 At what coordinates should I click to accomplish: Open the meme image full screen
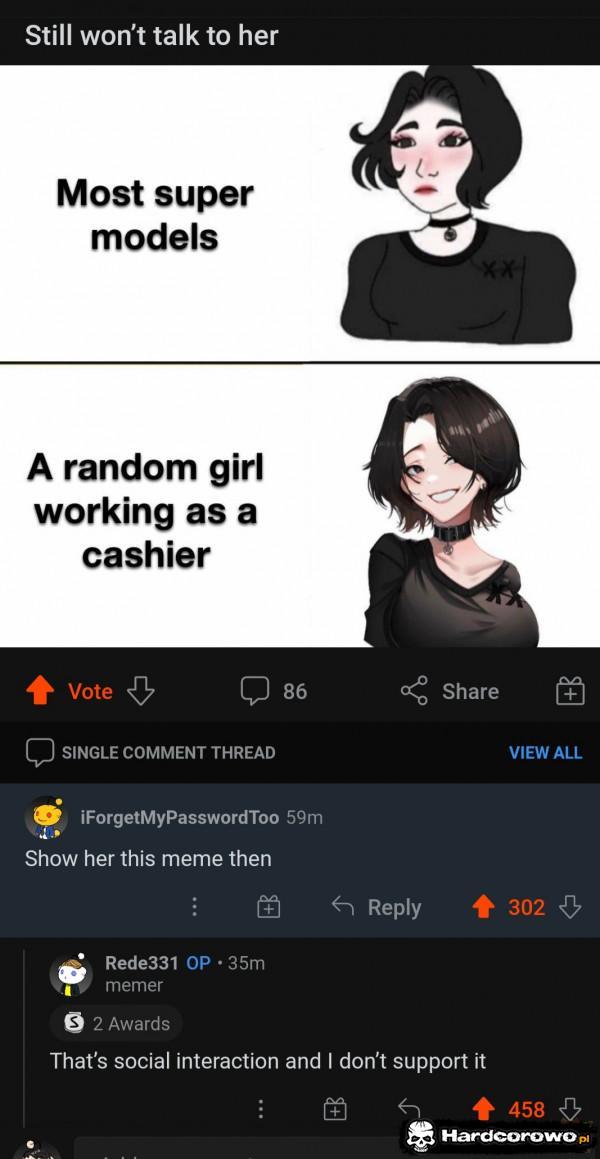(x=300, y=355)
